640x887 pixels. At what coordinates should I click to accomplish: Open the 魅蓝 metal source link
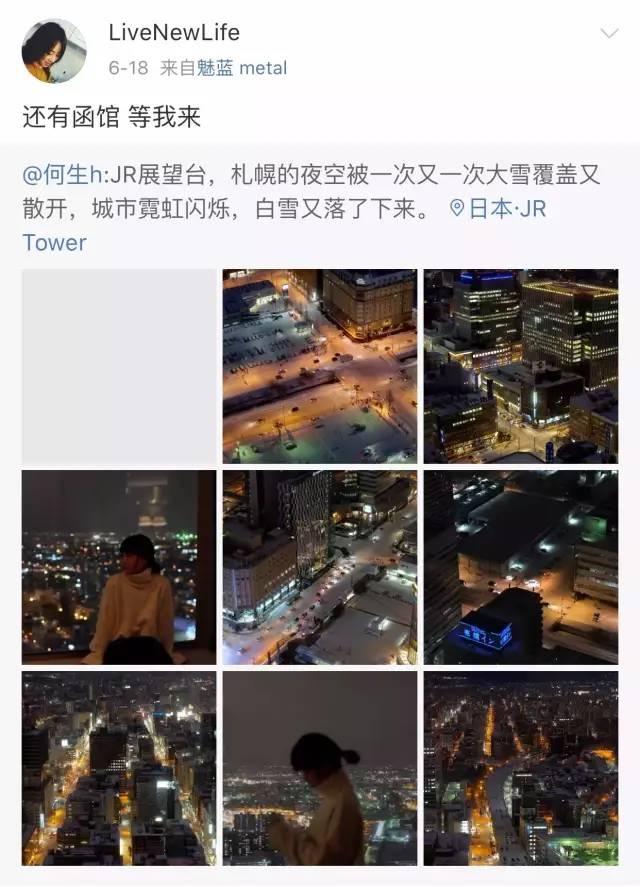pyautogui.click(x=241, y=68)
